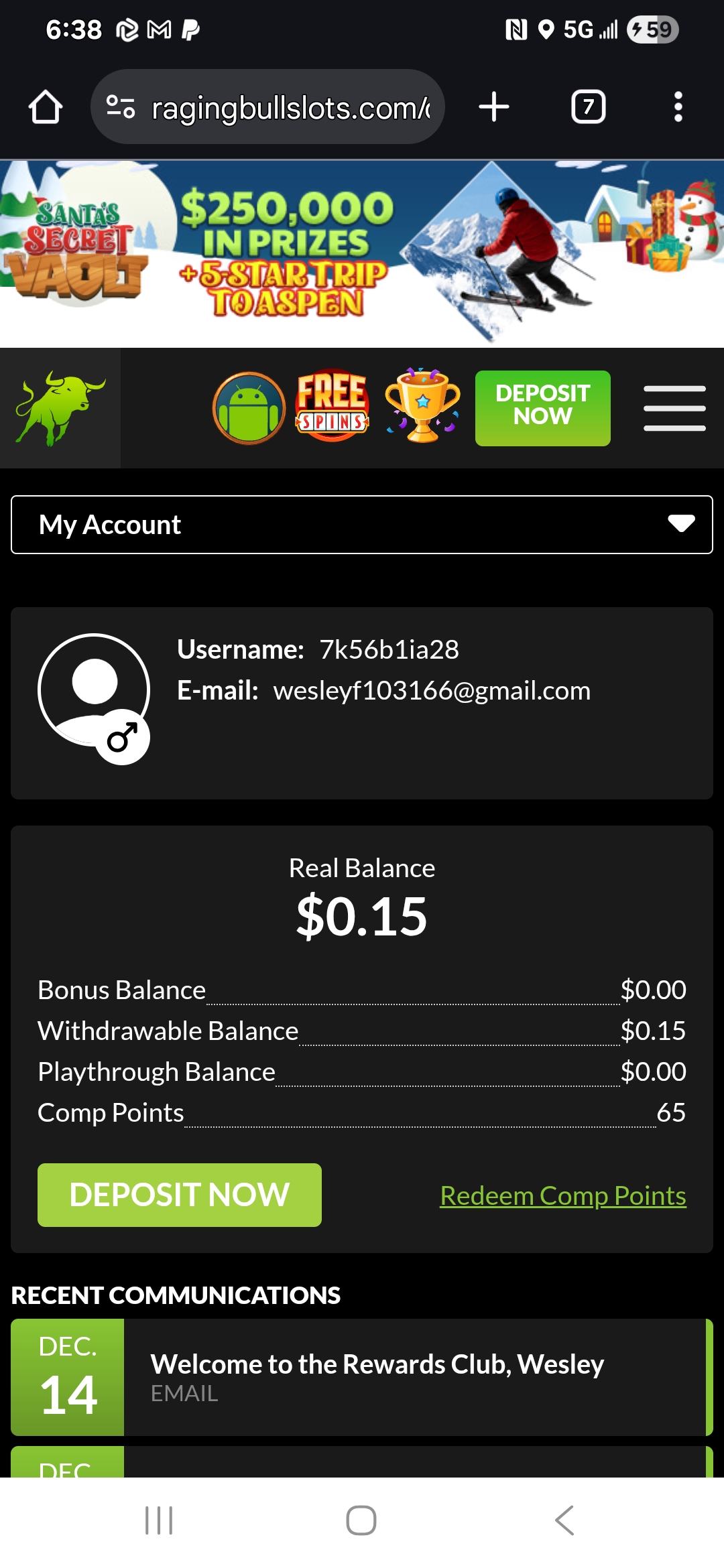Image resolution: width=724 pixels, height=1568 pixels.
Task: Open the trophy tournaments icon
Action: (423, 405)
